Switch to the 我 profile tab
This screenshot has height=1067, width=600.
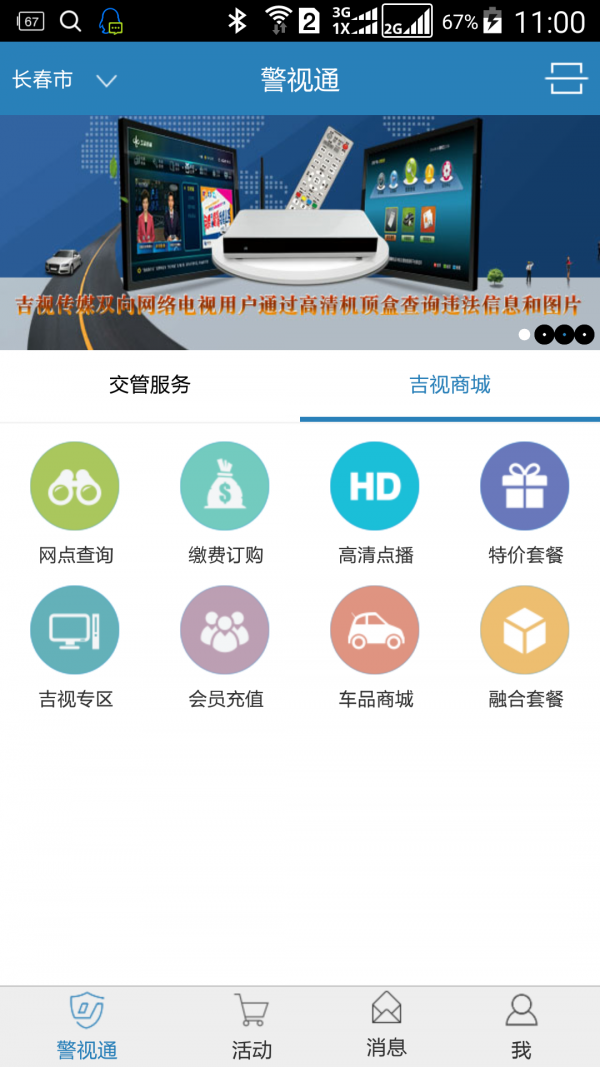click(x=521, y=1026)
